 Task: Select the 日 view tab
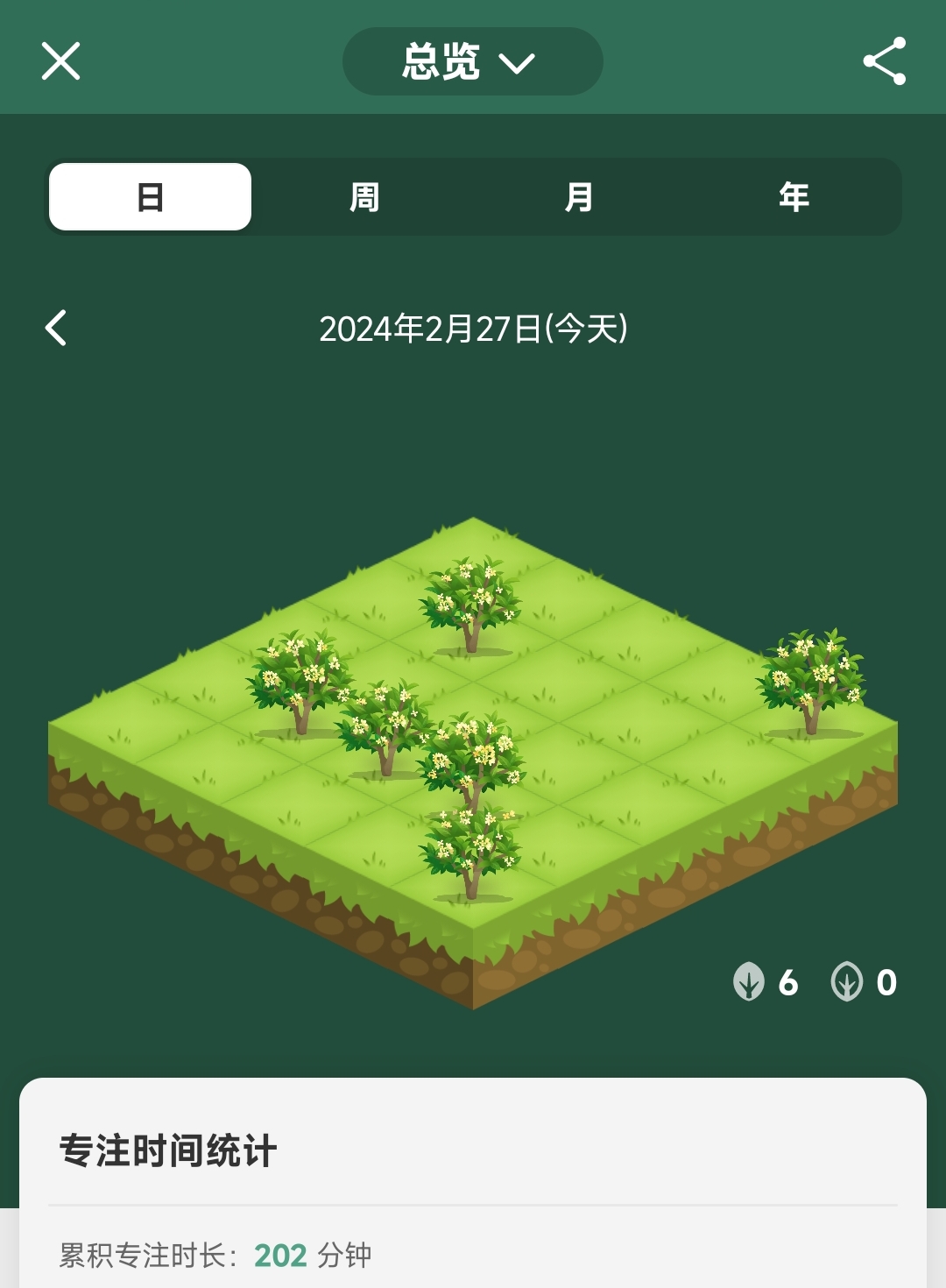[x=151, y=197]
